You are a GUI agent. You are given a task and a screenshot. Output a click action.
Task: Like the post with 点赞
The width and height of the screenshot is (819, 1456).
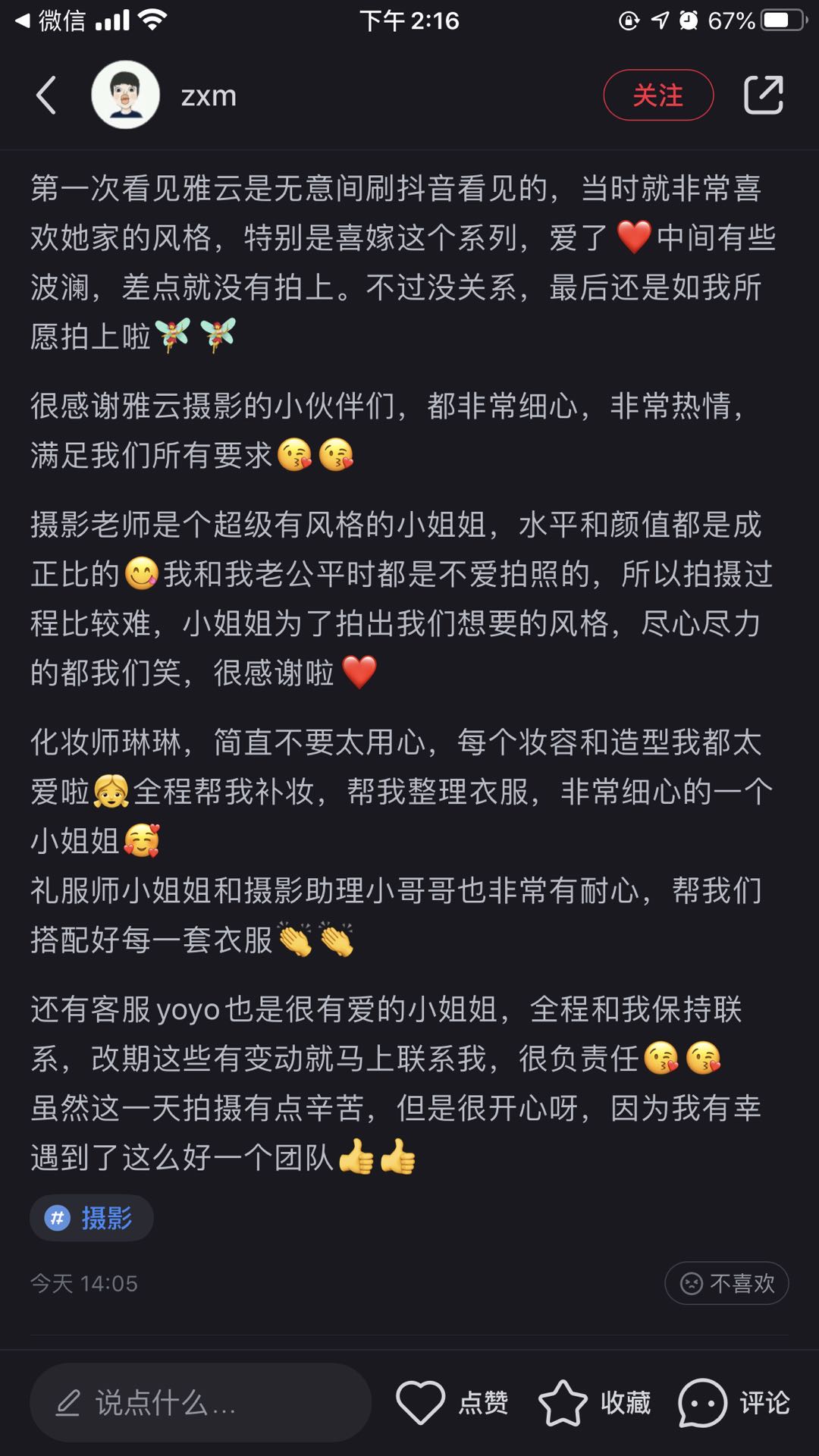pyautogui.click(x=452, y=1403)
